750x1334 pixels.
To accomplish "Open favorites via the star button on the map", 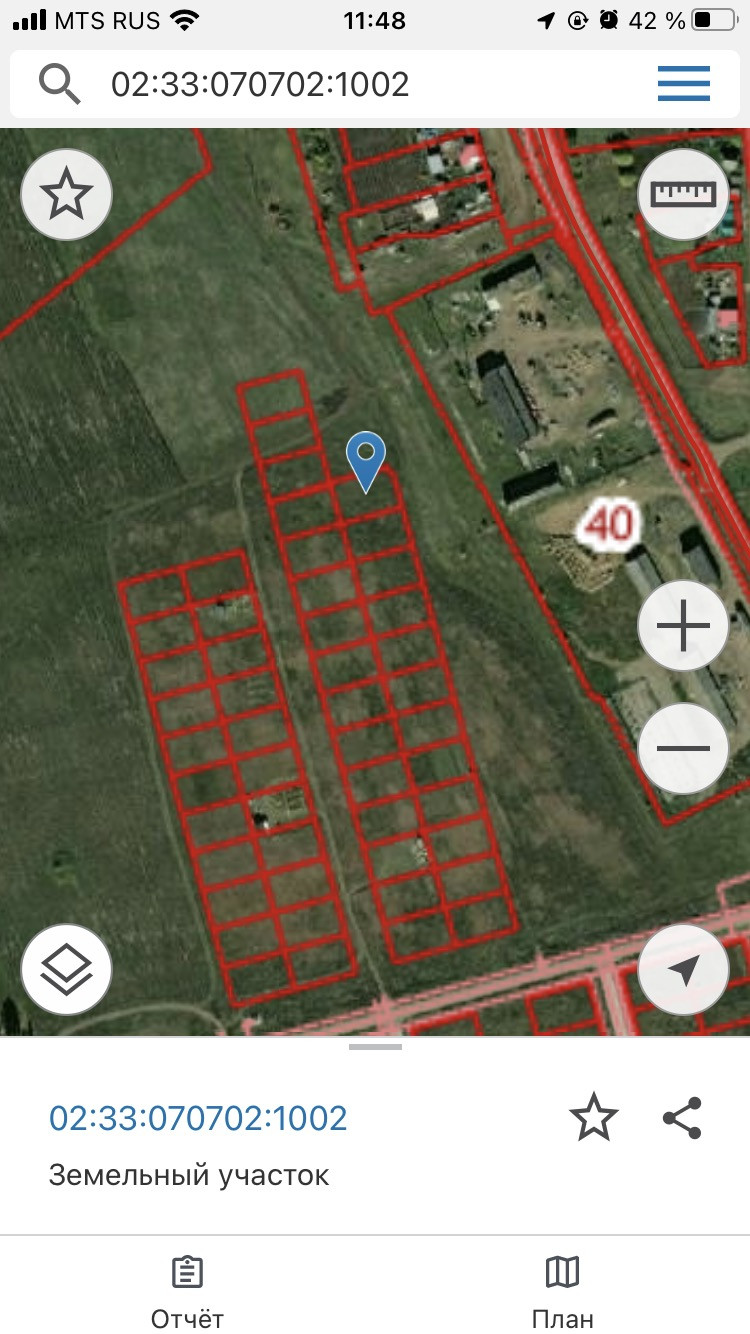I will tap(66, 194).
